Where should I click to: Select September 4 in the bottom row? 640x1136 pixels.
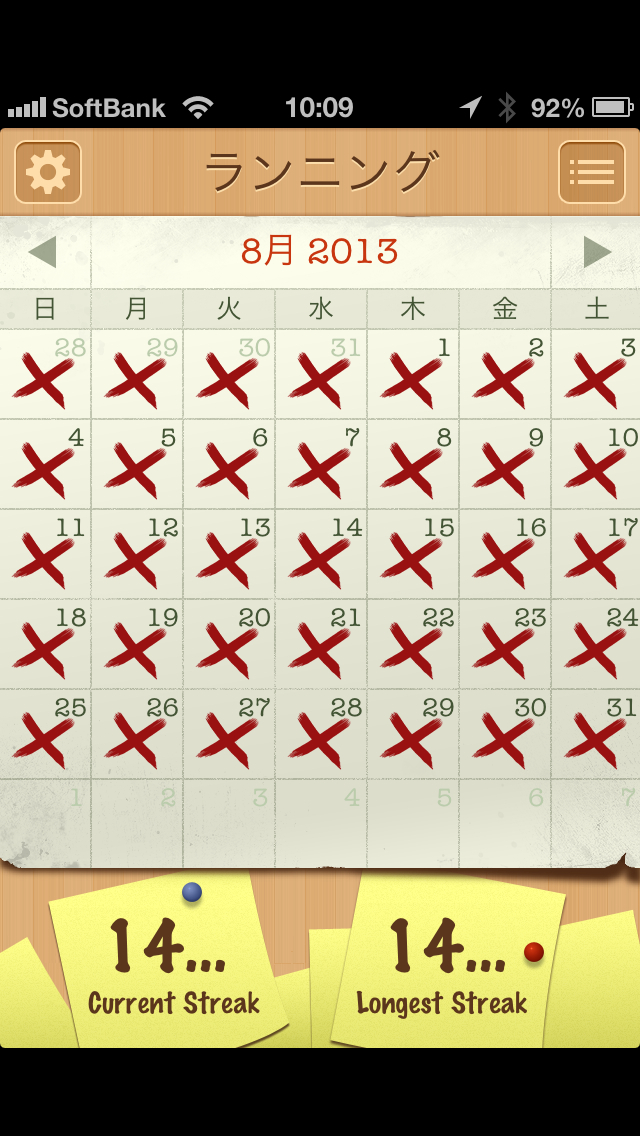coord(321,824)
